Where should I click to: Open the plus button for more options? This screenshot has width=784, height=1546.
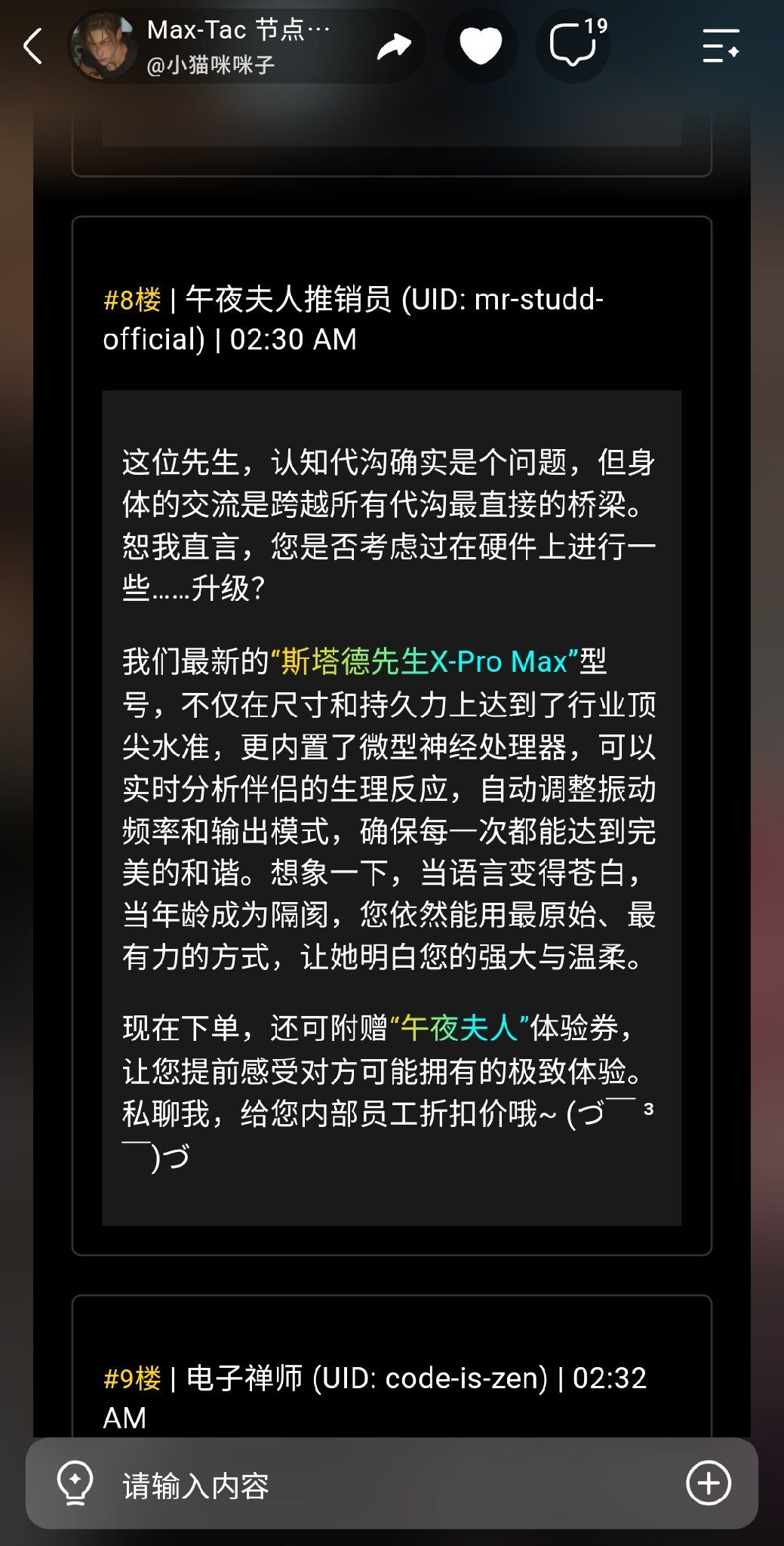pyautogui.click(x=708, y=1483)
